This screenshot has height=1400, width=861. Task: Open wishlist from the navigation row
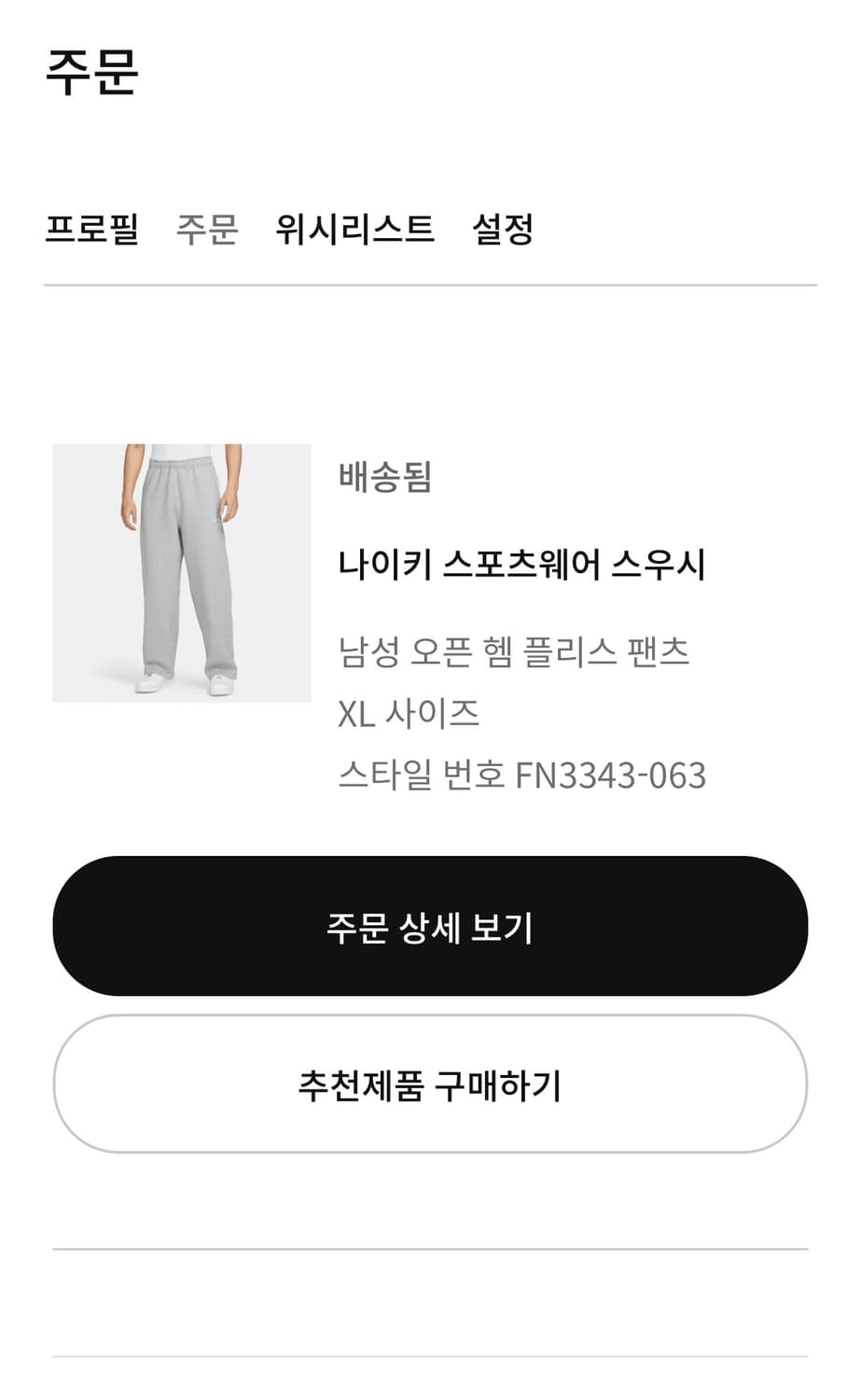pyautogui.click(x=355, y=229)
